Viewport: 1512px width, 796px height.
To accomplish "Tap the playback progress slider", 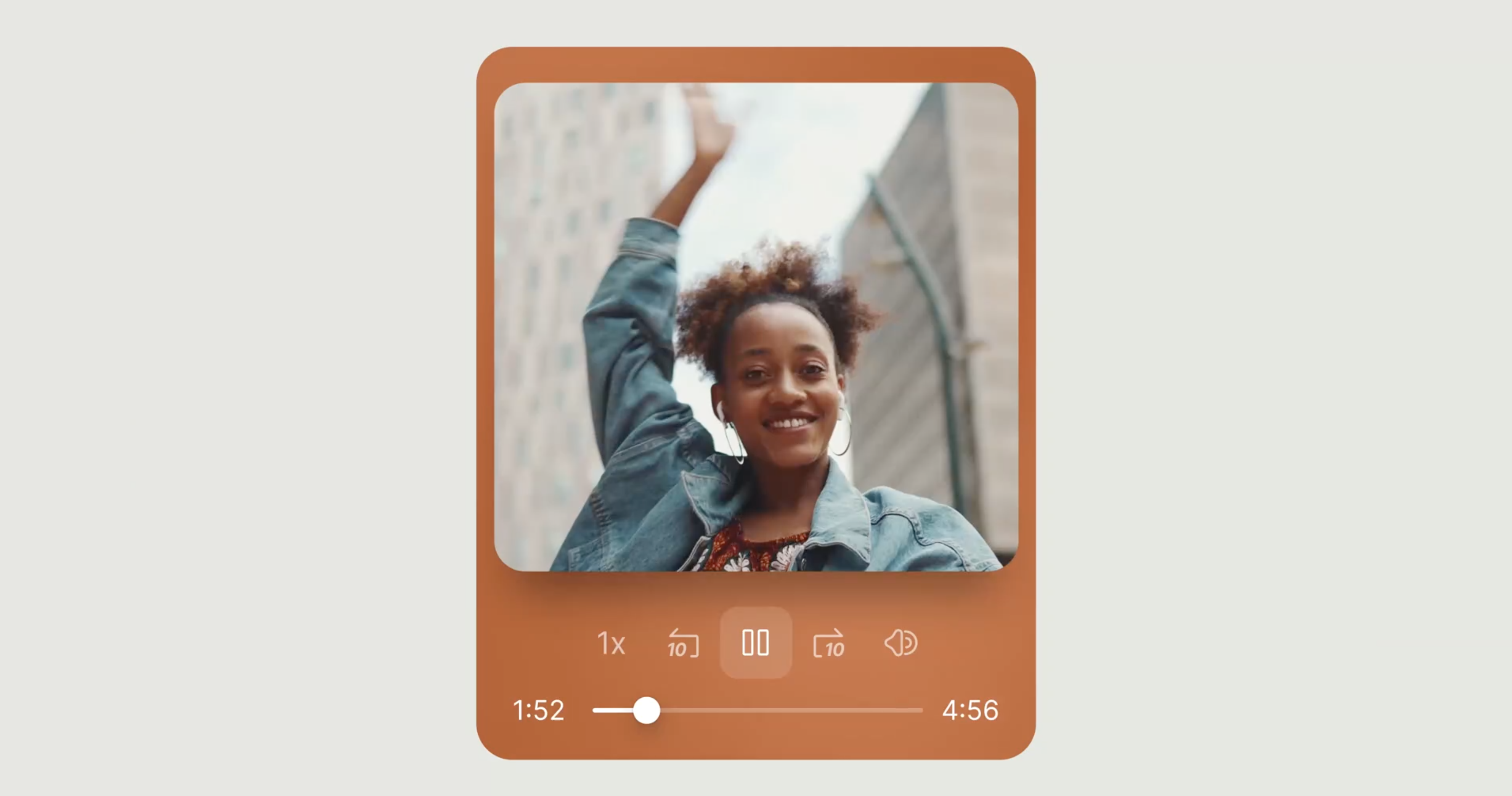I will [x=757, y=710].
